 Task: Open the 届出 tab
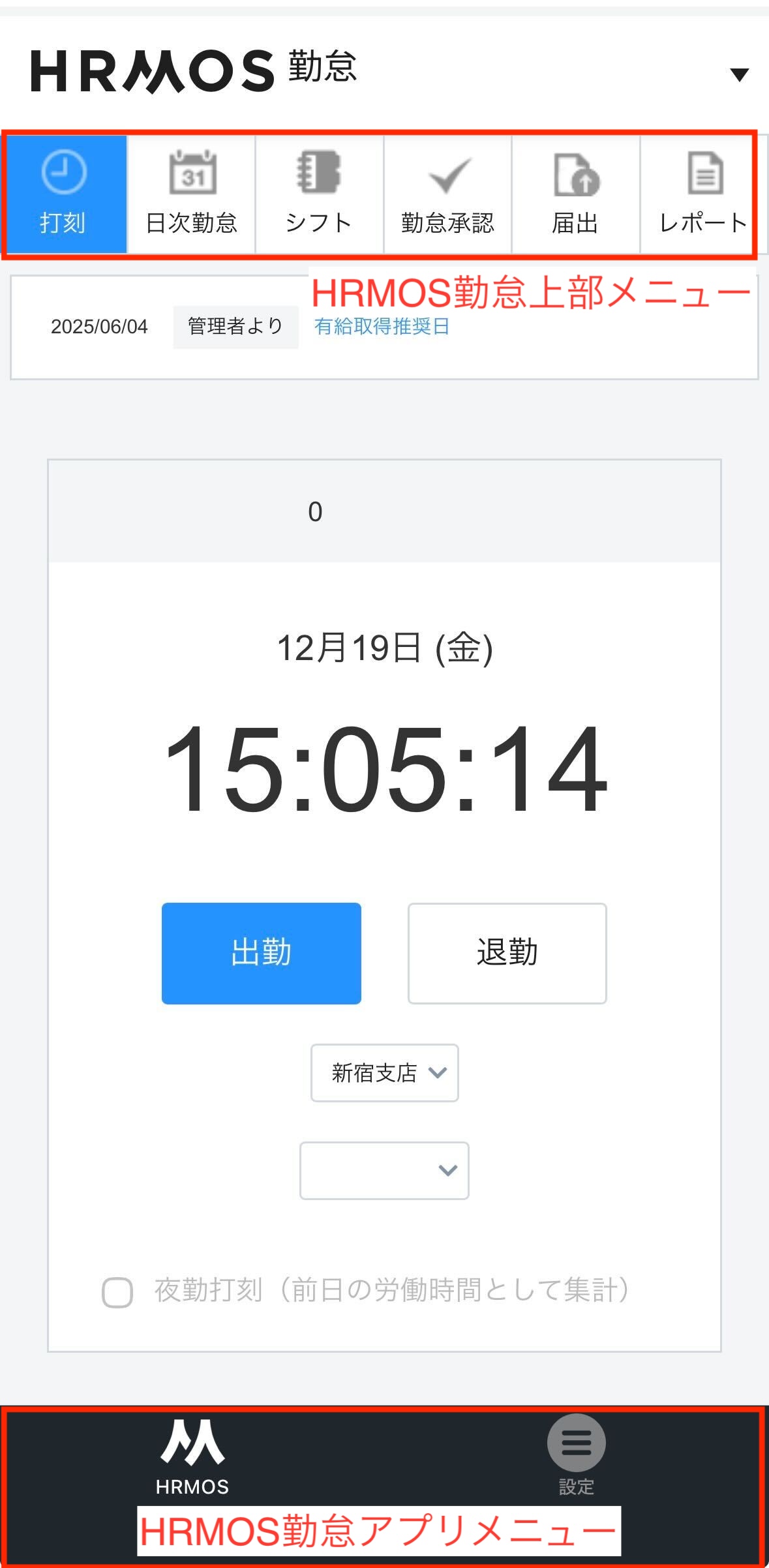coord(575,194)
